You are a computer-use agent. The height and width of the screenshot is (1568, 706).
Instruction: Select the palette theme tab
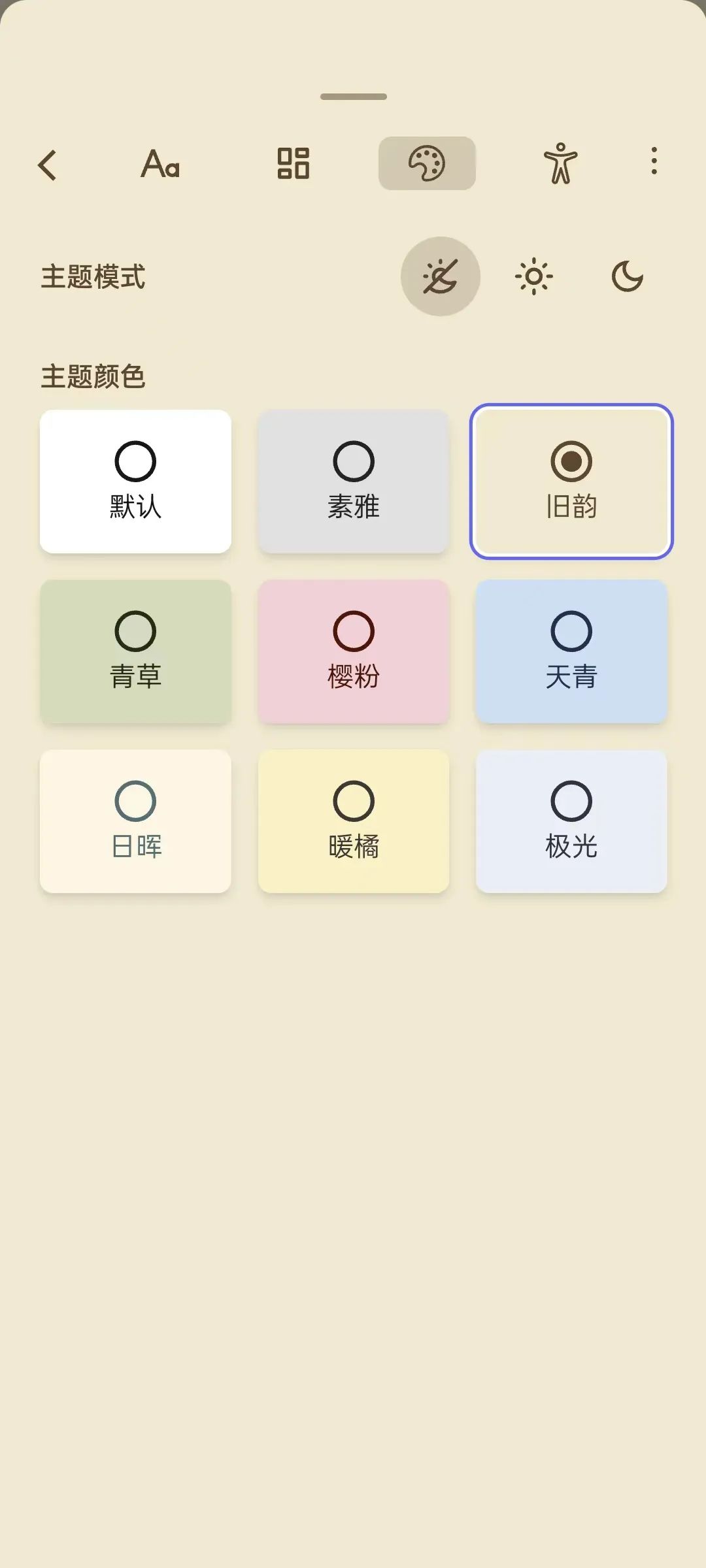[x=427, y=163]
